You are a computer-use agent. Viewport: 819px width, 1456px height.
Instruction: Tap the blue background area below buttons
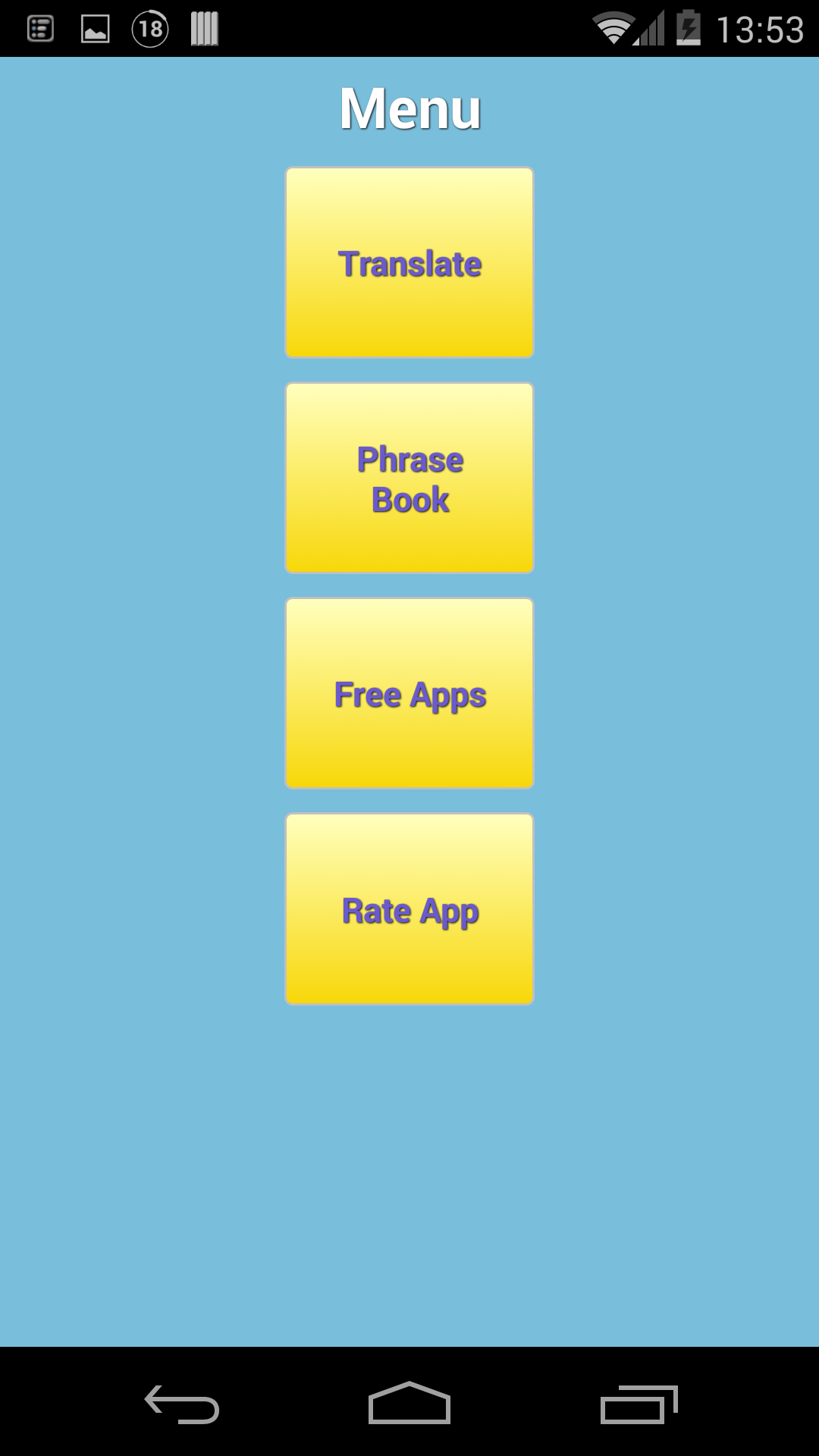409,1175
